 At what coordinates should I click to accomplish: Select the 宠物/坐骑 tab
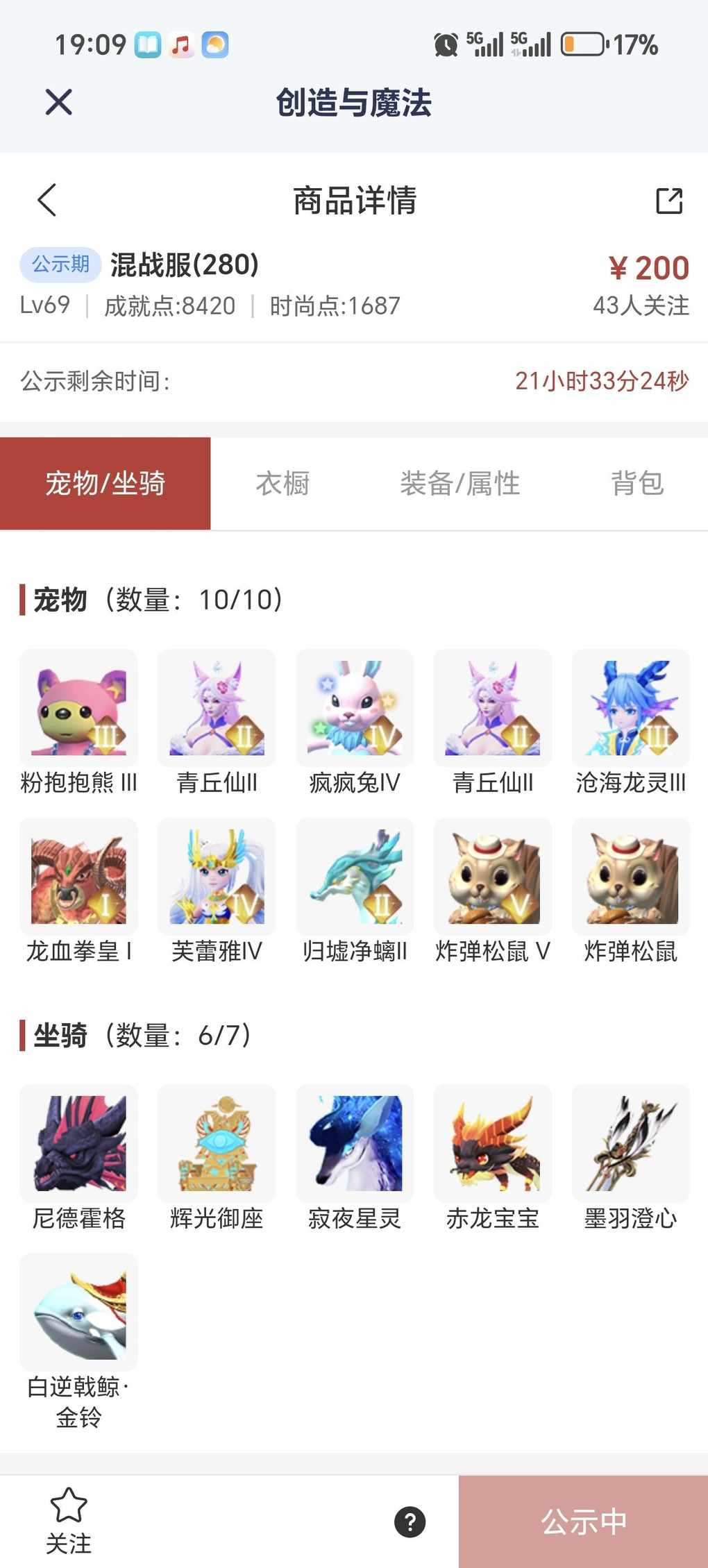(106, 484)
